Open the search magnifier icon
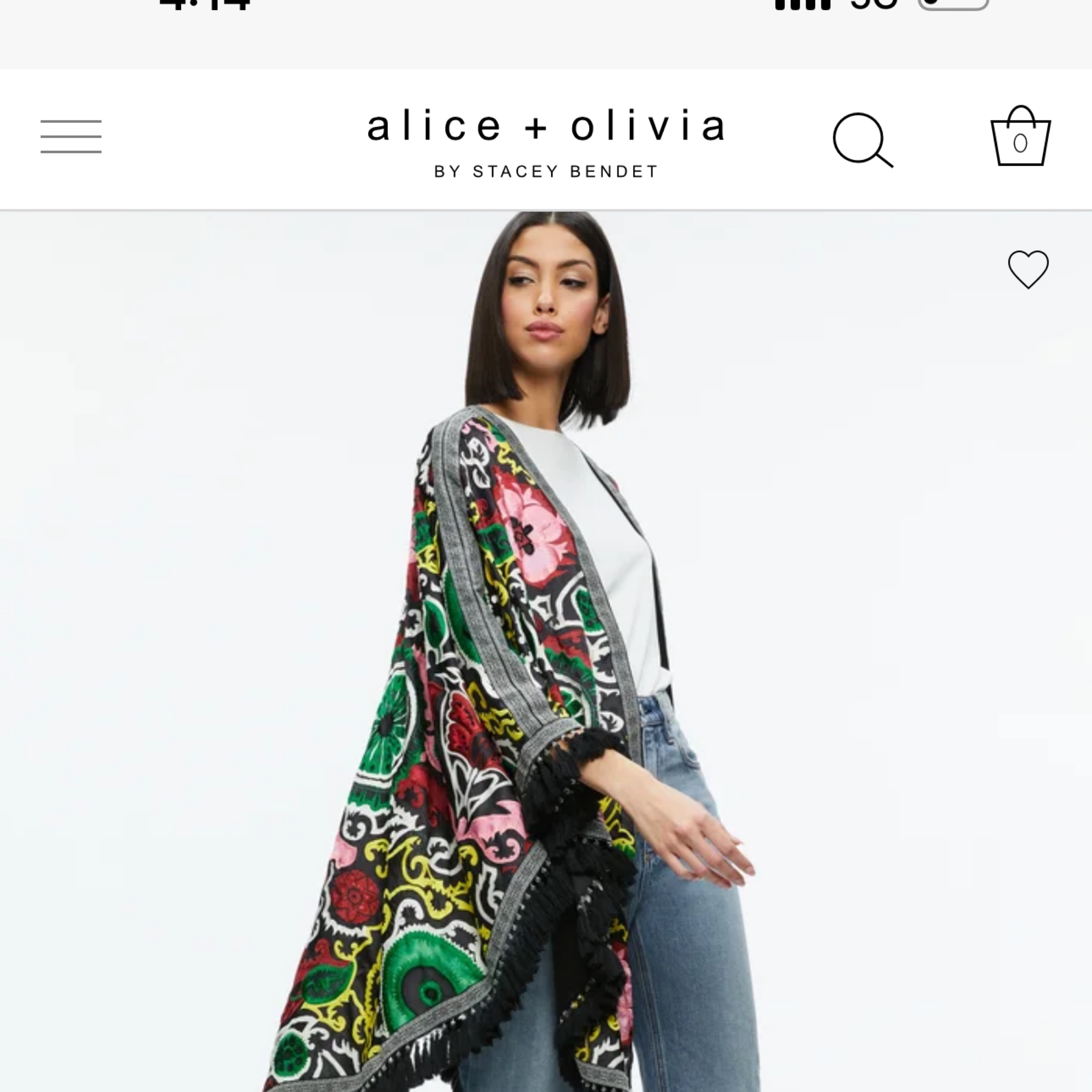The image size is (1092, 1092). 862,140
